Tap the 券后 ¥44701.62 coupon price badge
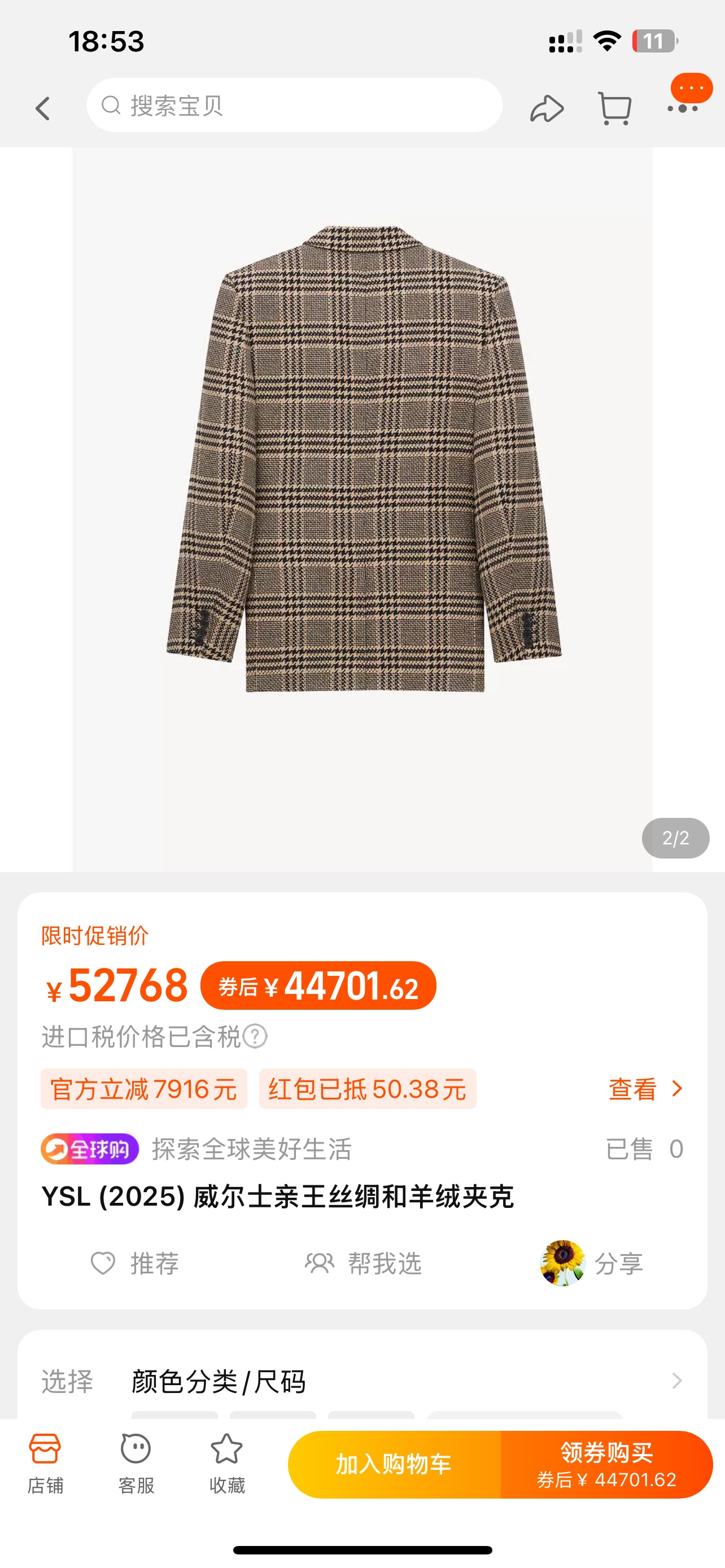725x1568 pixels. point(318,986)
